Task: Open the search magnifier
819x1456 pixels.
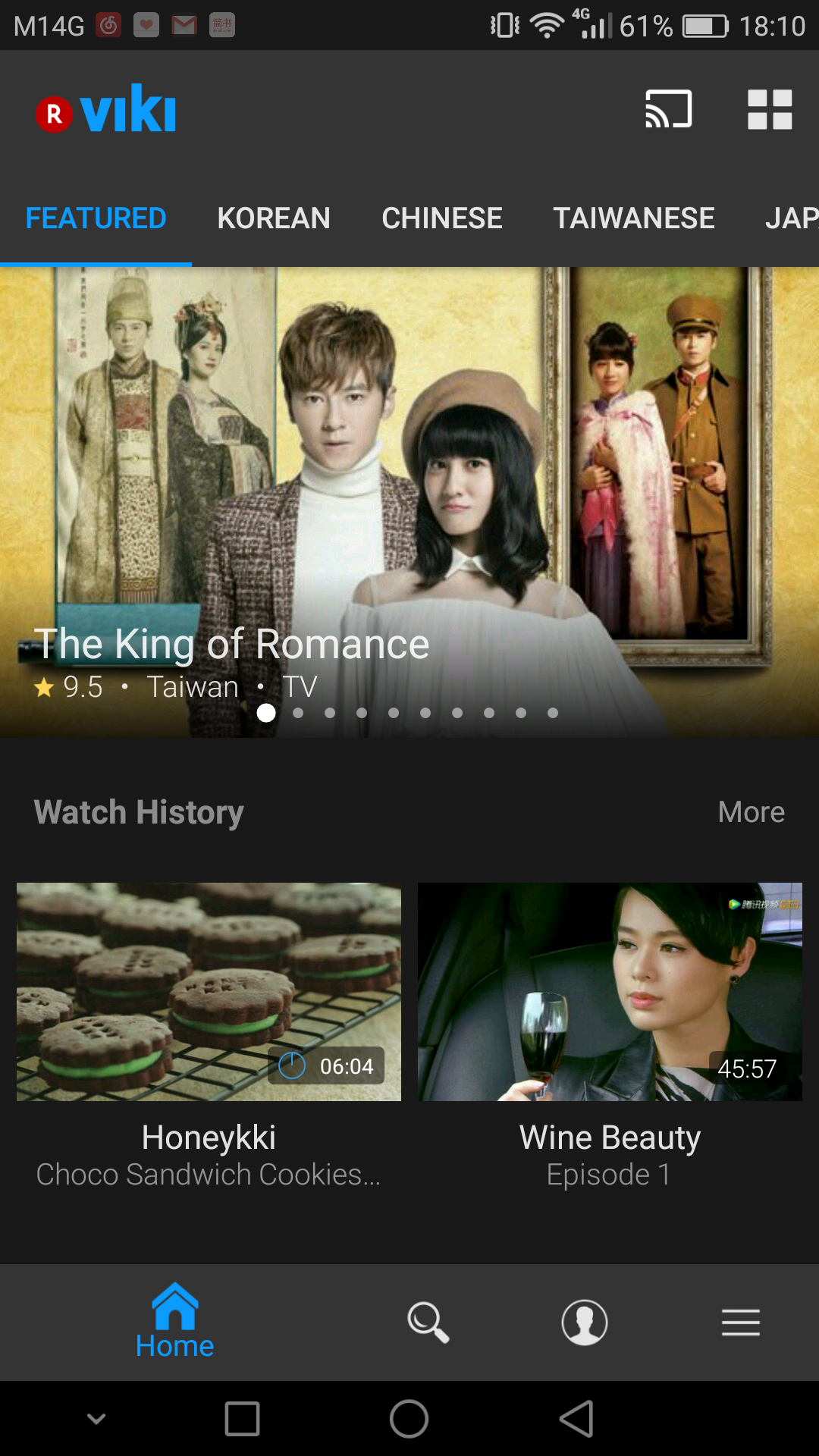Action: tap(428, 1321)
